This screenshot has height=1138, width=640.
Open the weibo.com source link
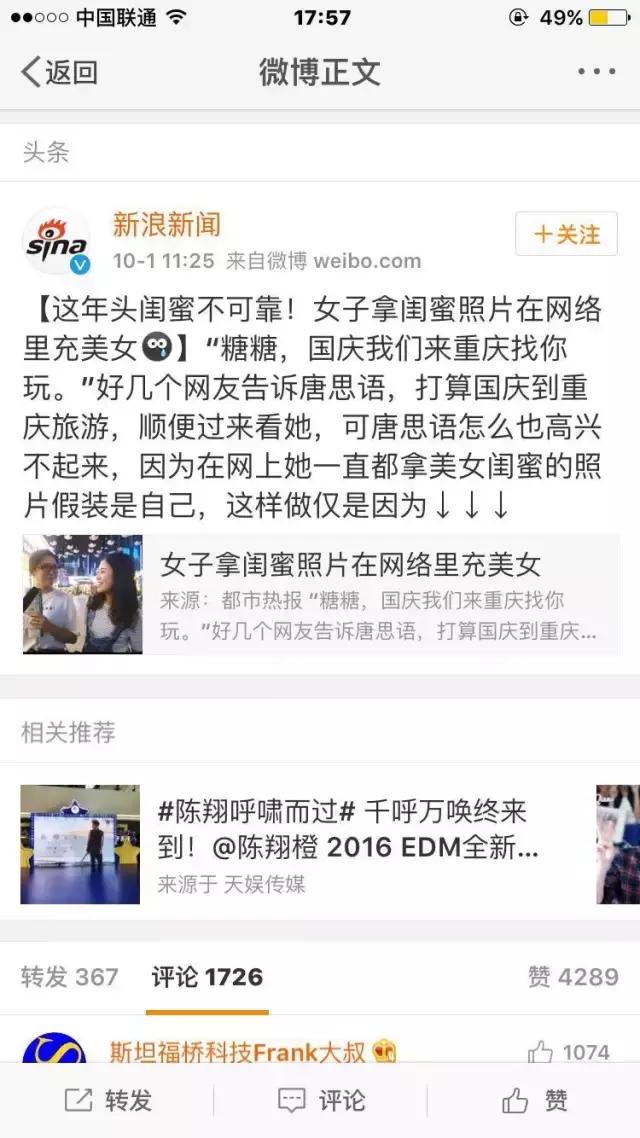coord(367,261)
